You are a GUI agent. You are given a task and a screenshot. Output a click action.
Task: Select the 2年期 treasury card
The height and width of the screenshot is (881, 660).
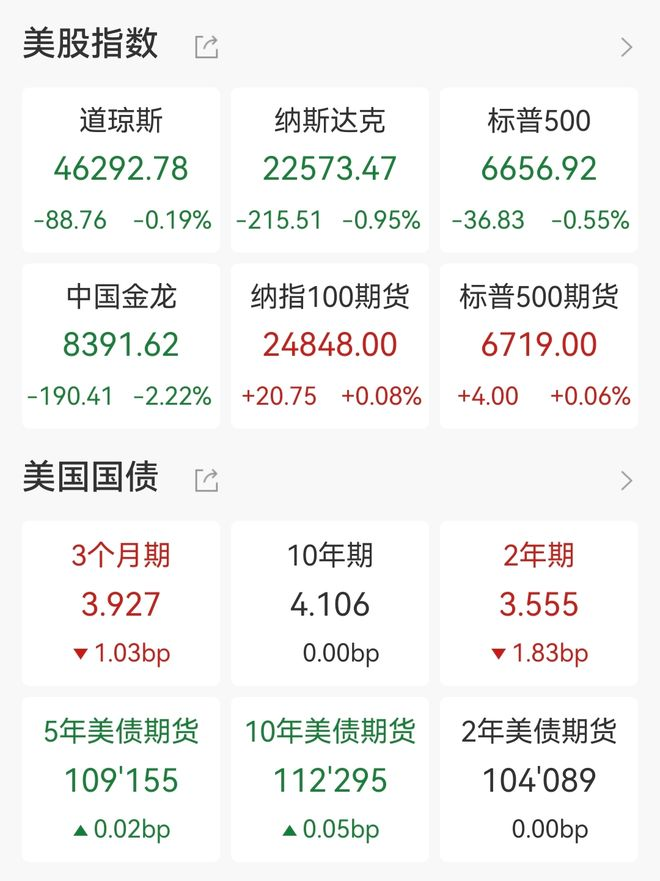(539, 604)
